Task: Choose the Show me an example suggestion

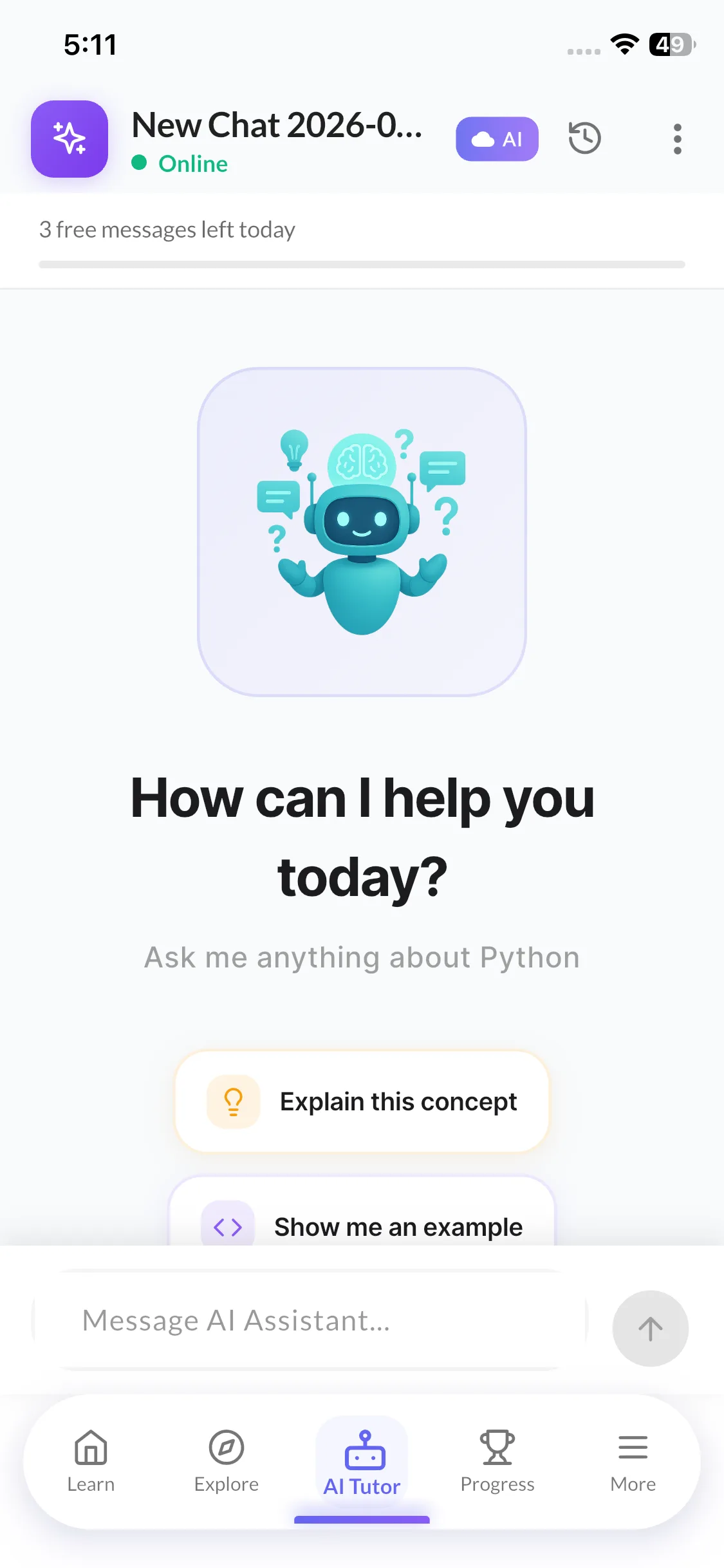Action: [x=362, y=1211]
